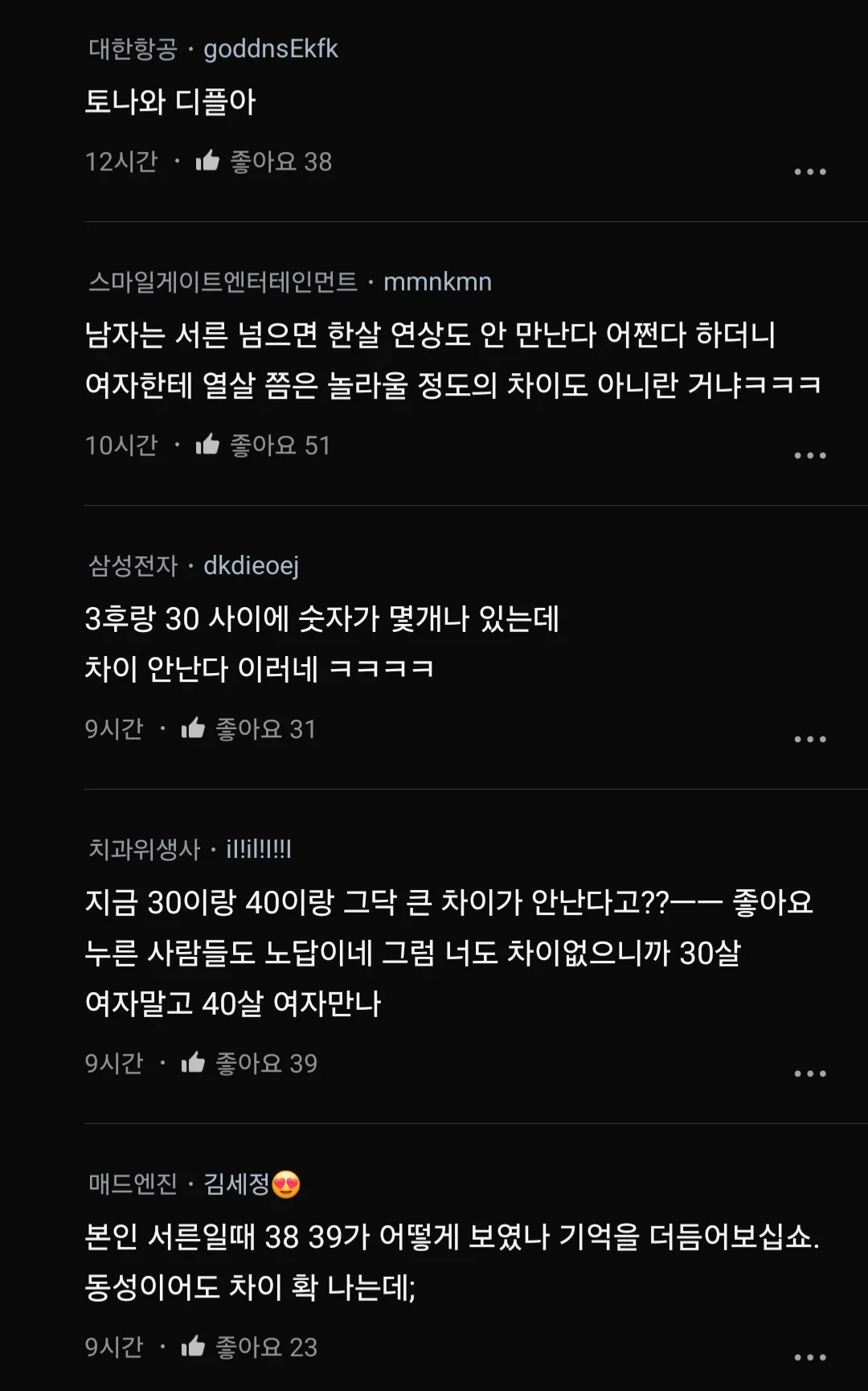This screenshot has height=1391, width=868.
Task: Like 김세정's comment with 23 likes
Action: point(193,1346)
